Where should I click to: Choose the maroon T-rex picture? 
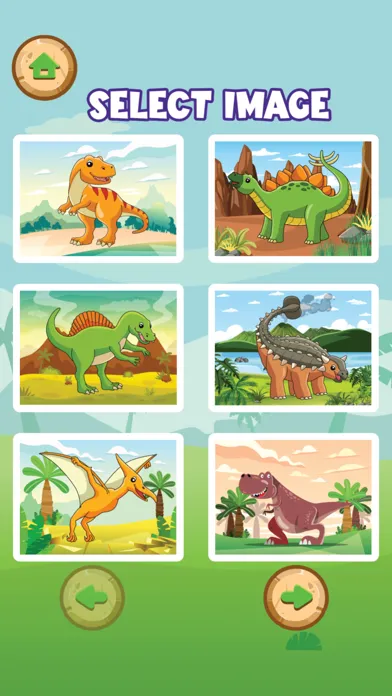pyautogui.click(x=293, y=497)
